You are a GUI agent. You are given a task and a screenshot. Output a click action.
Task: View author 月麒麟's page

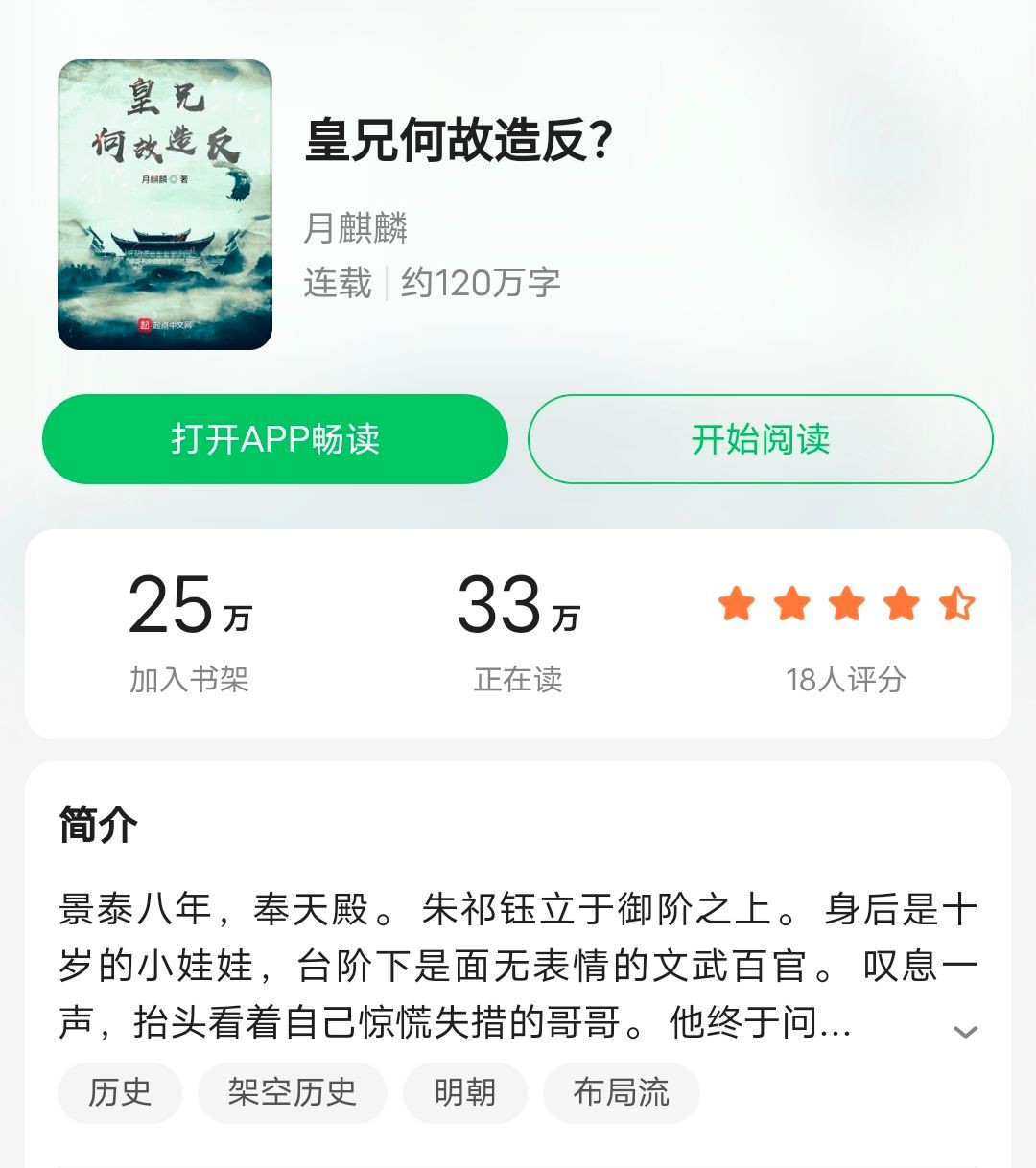356,228
